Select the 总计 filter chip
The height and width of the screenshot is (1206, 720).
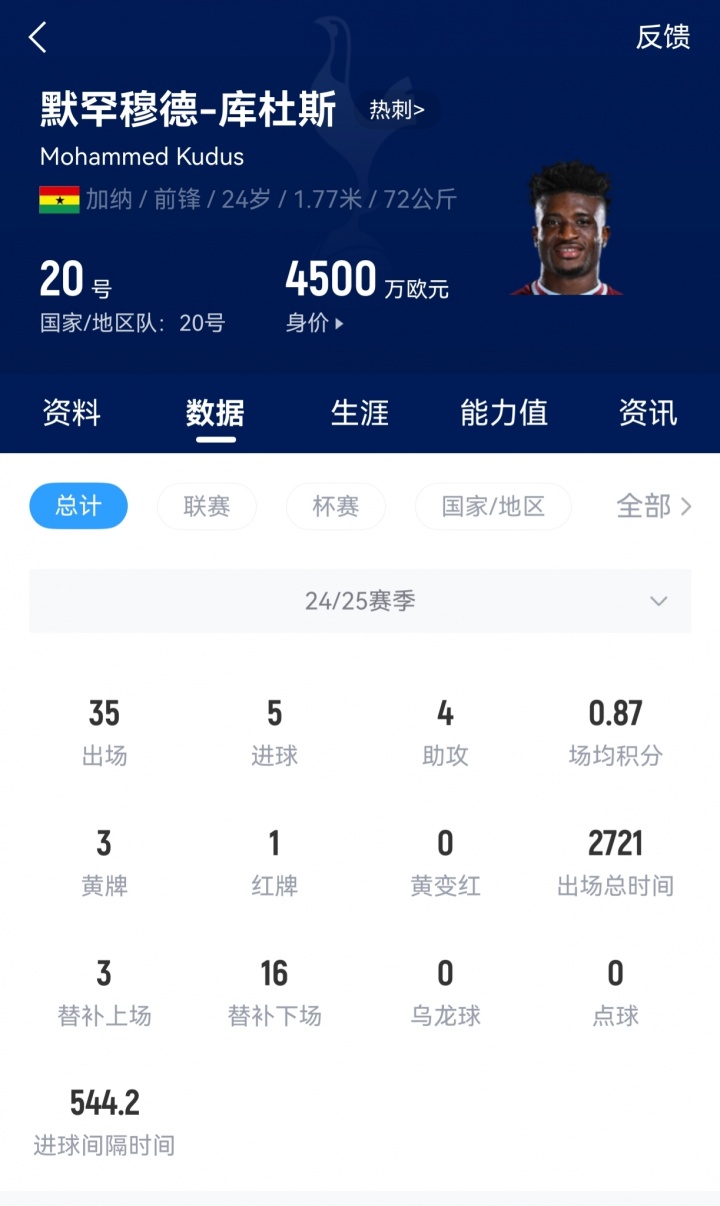click(79, 506)
